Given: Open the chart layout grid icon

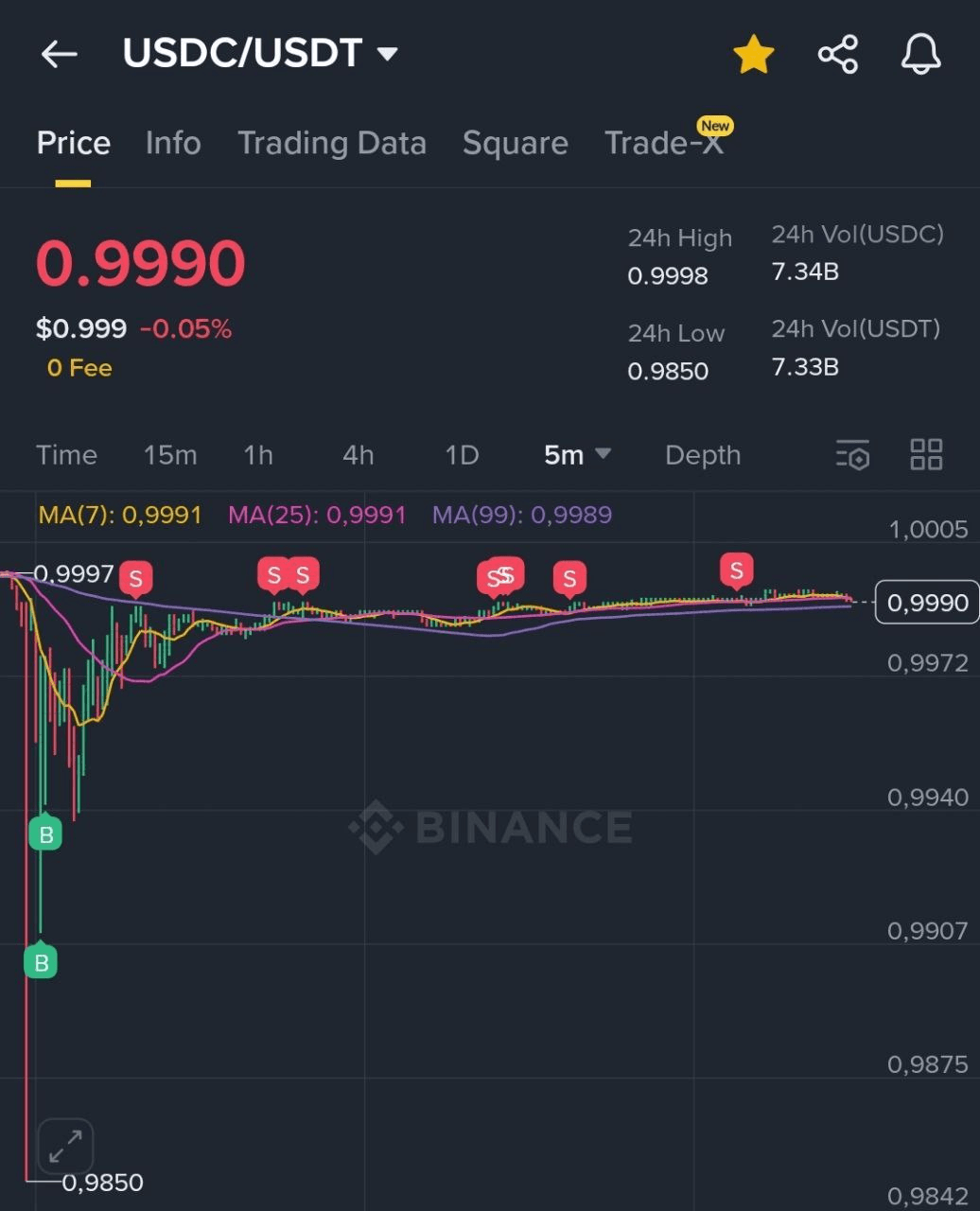Looking at the screenshot, I should (x=926, y=455).
